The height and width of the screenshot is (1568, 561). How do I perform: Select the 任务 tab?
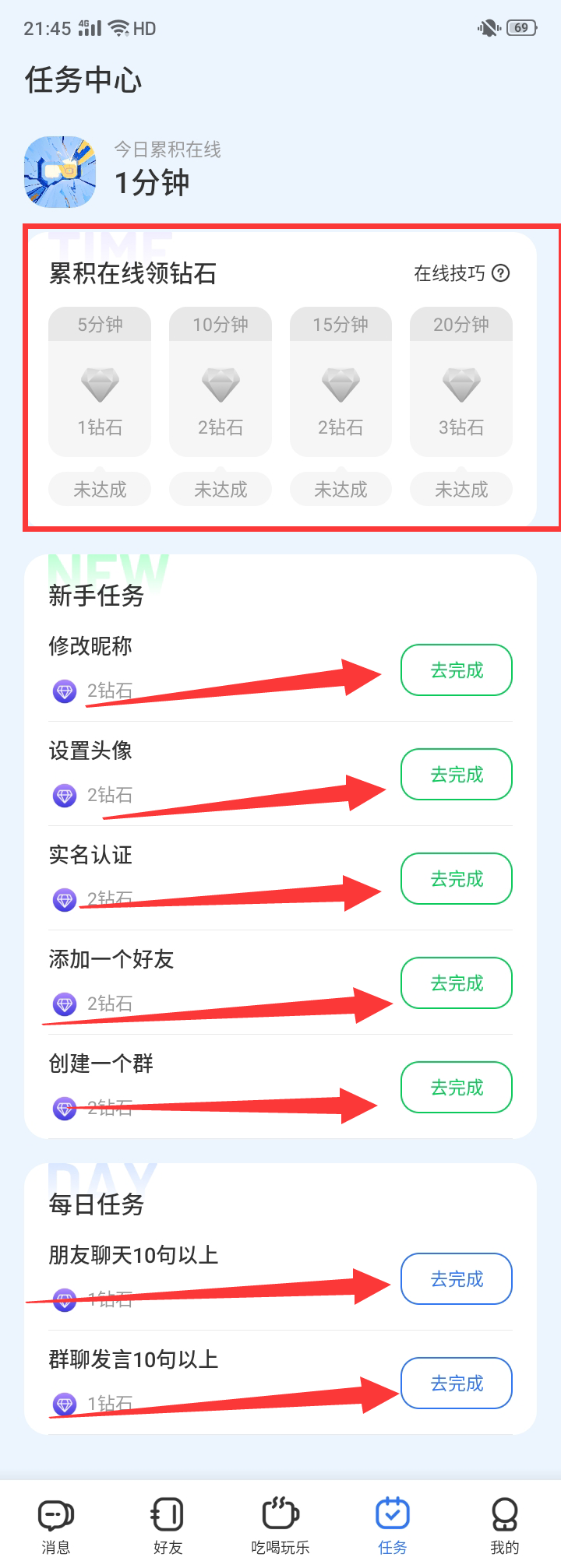pos(393,1524)
